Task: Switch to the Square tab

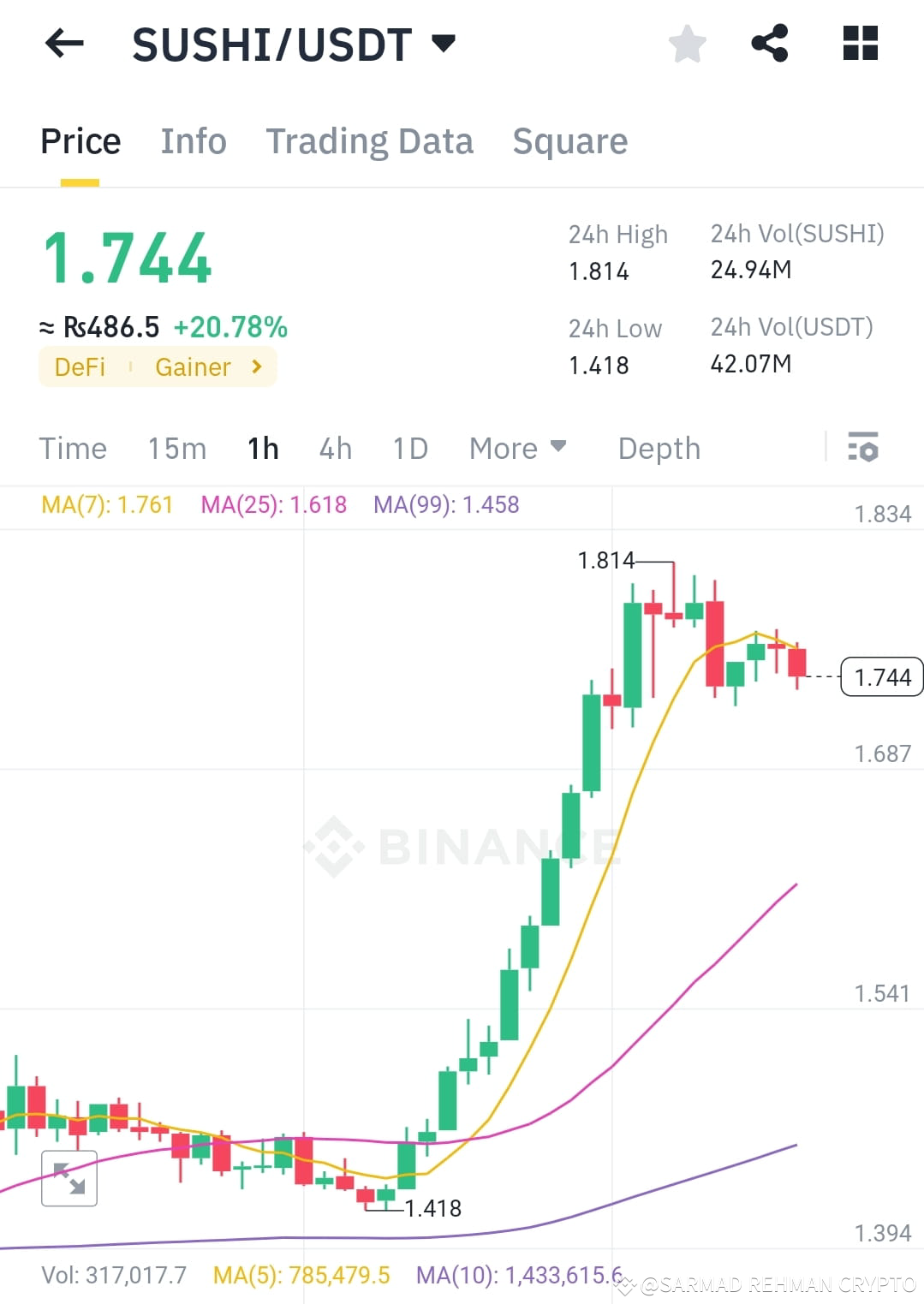Action: click(569, 141)
